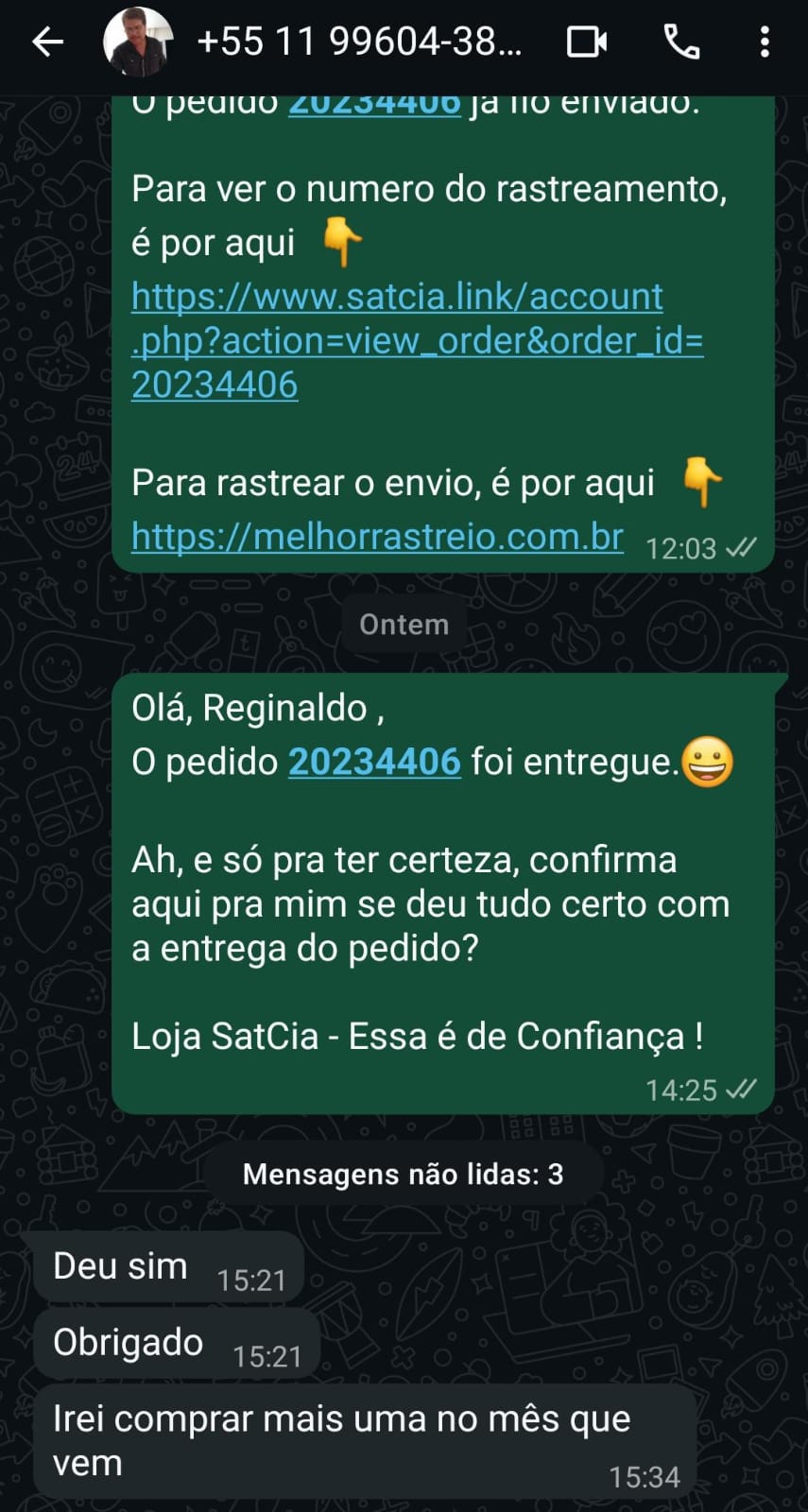Open the satcia.link order tracking link
The width and height of the screenshot is (808, 1512).
coord(416,340)
